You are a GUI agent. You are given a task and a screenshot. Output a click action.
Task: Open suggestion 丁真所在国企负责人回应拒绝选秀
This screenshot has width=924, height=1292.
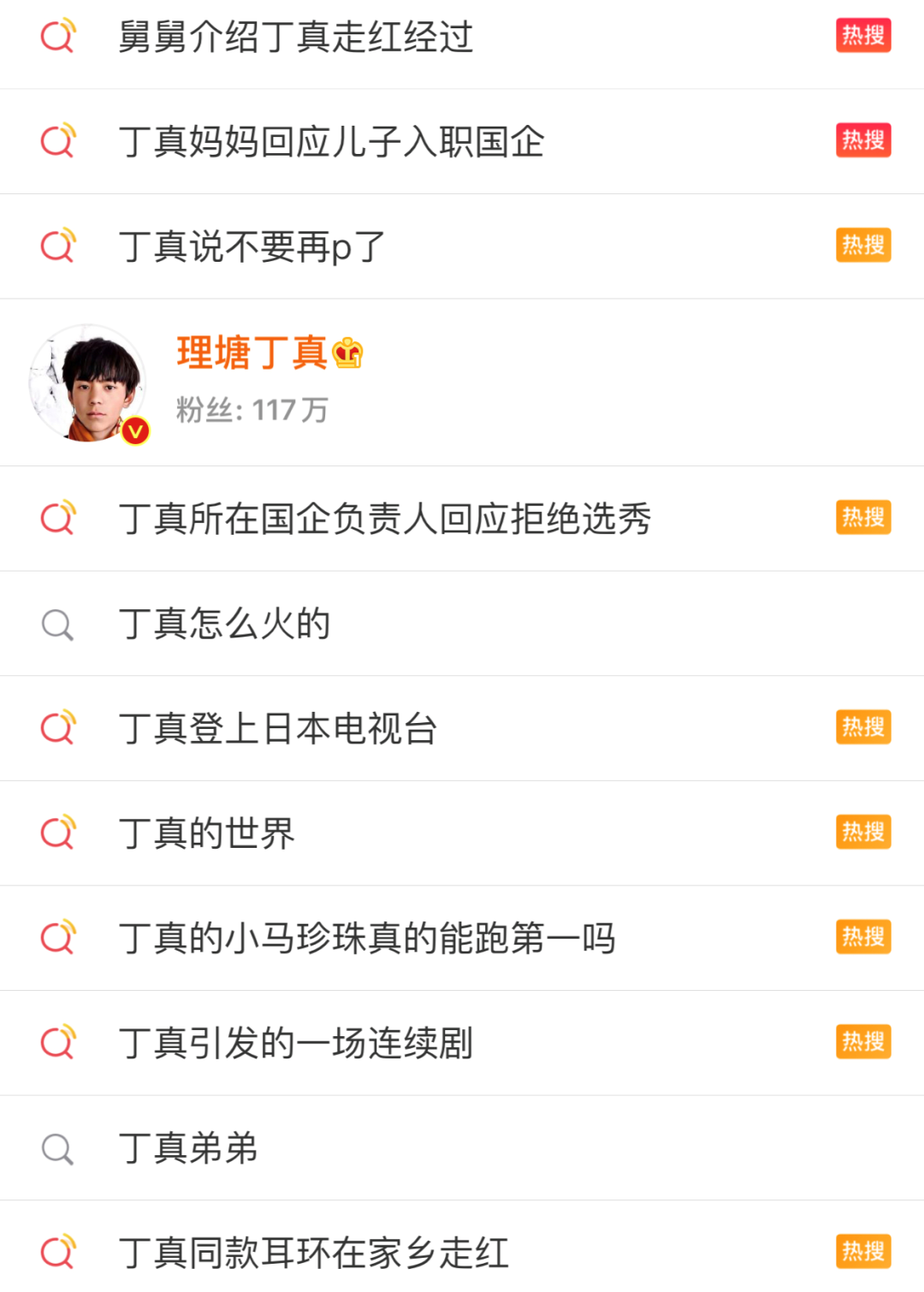coord(385,519)
